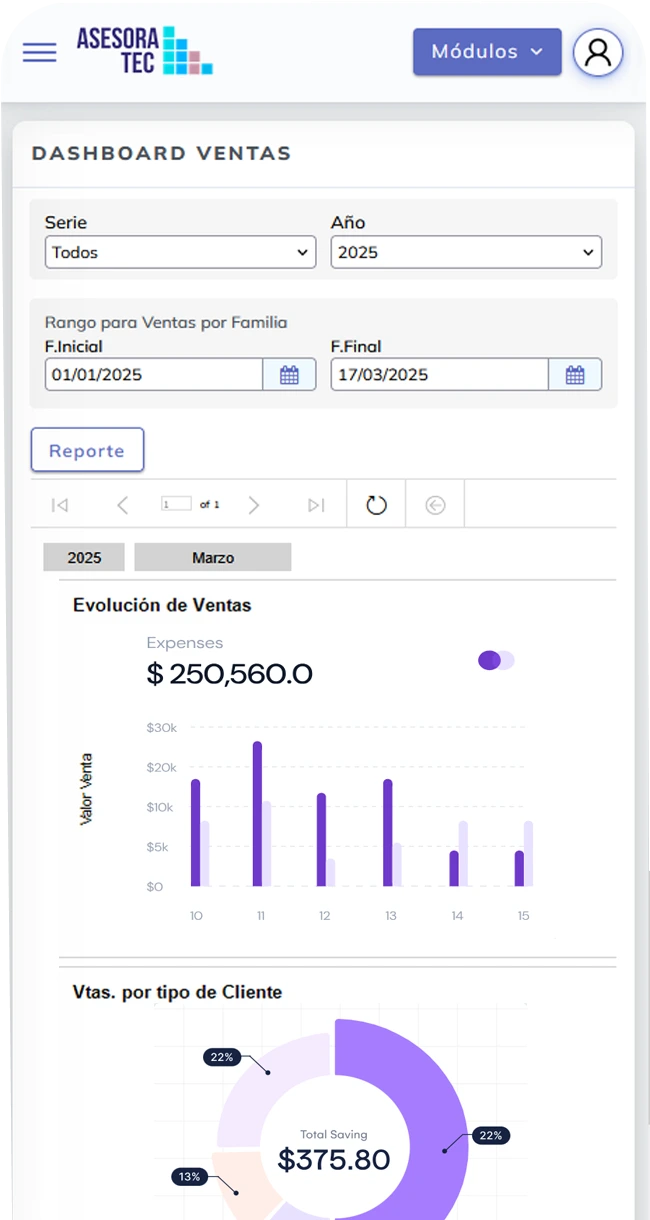650x1220 pixels.
Task: Tap the F.Final date field
Action: click(440, 375)
